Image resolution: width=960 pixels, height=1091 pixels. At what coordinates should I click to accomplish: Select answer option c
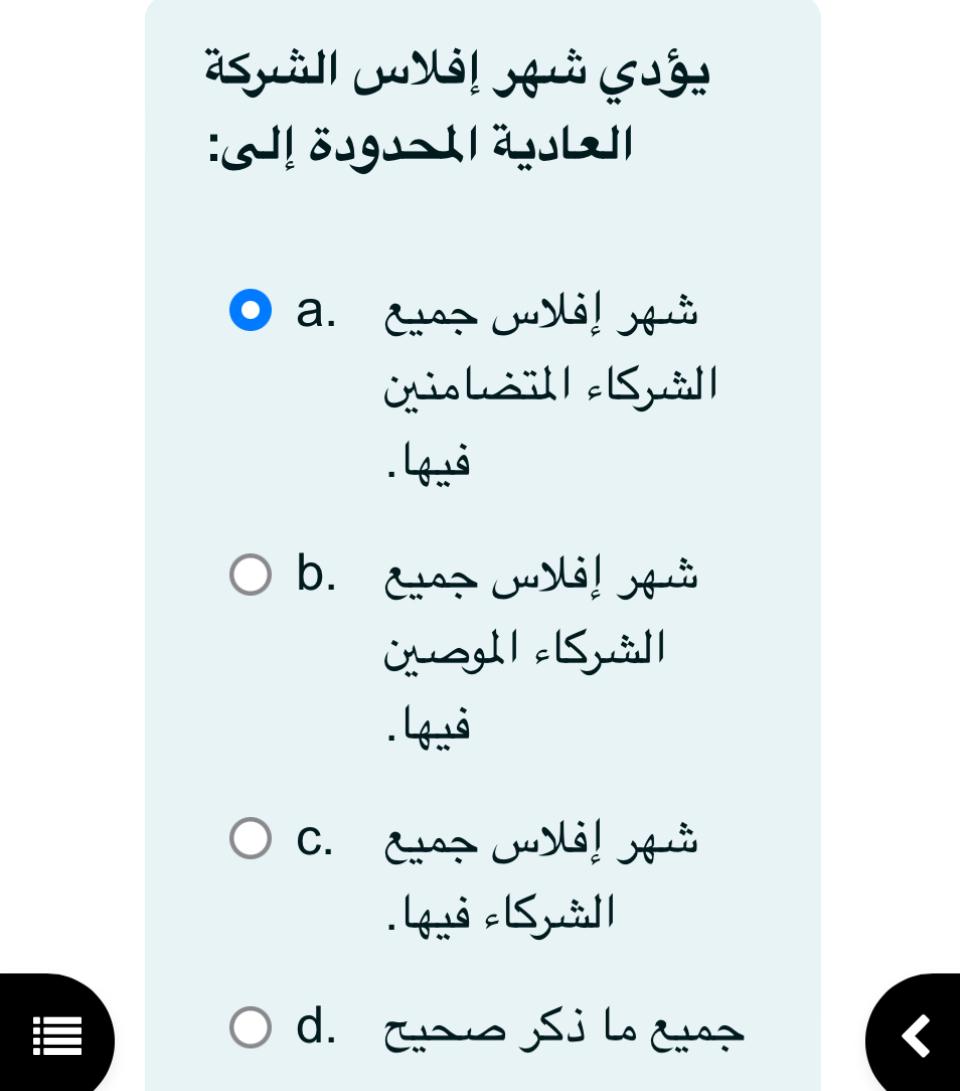tap(250, 838)
